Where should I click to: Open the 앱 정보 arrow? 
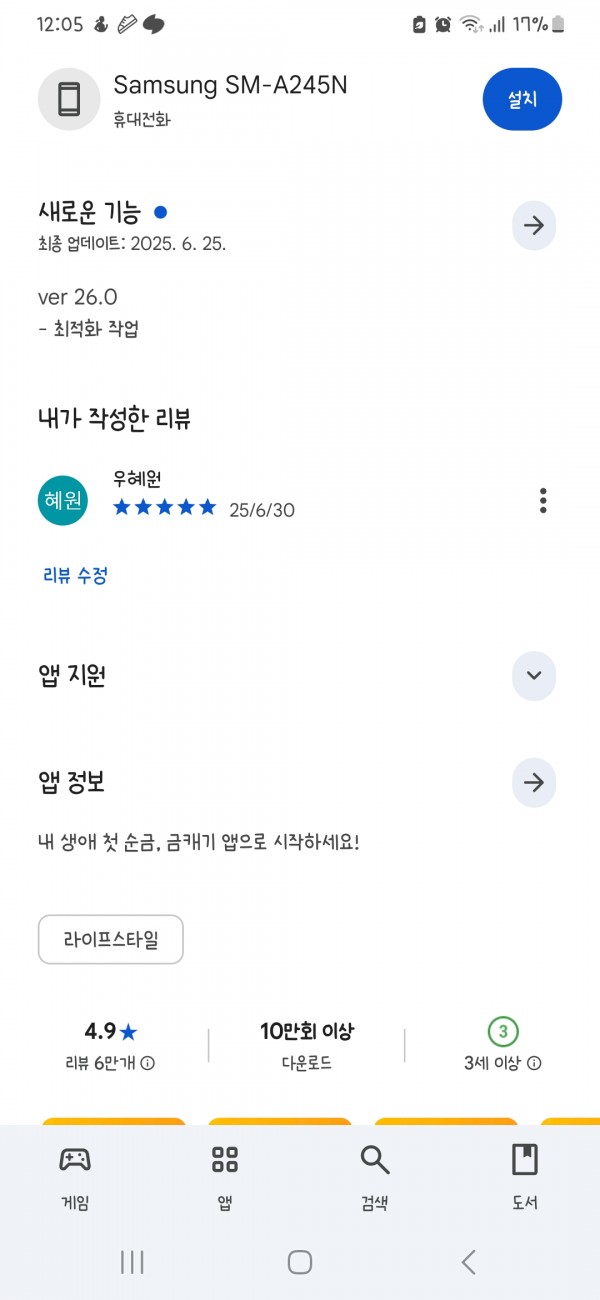point(534,782)
